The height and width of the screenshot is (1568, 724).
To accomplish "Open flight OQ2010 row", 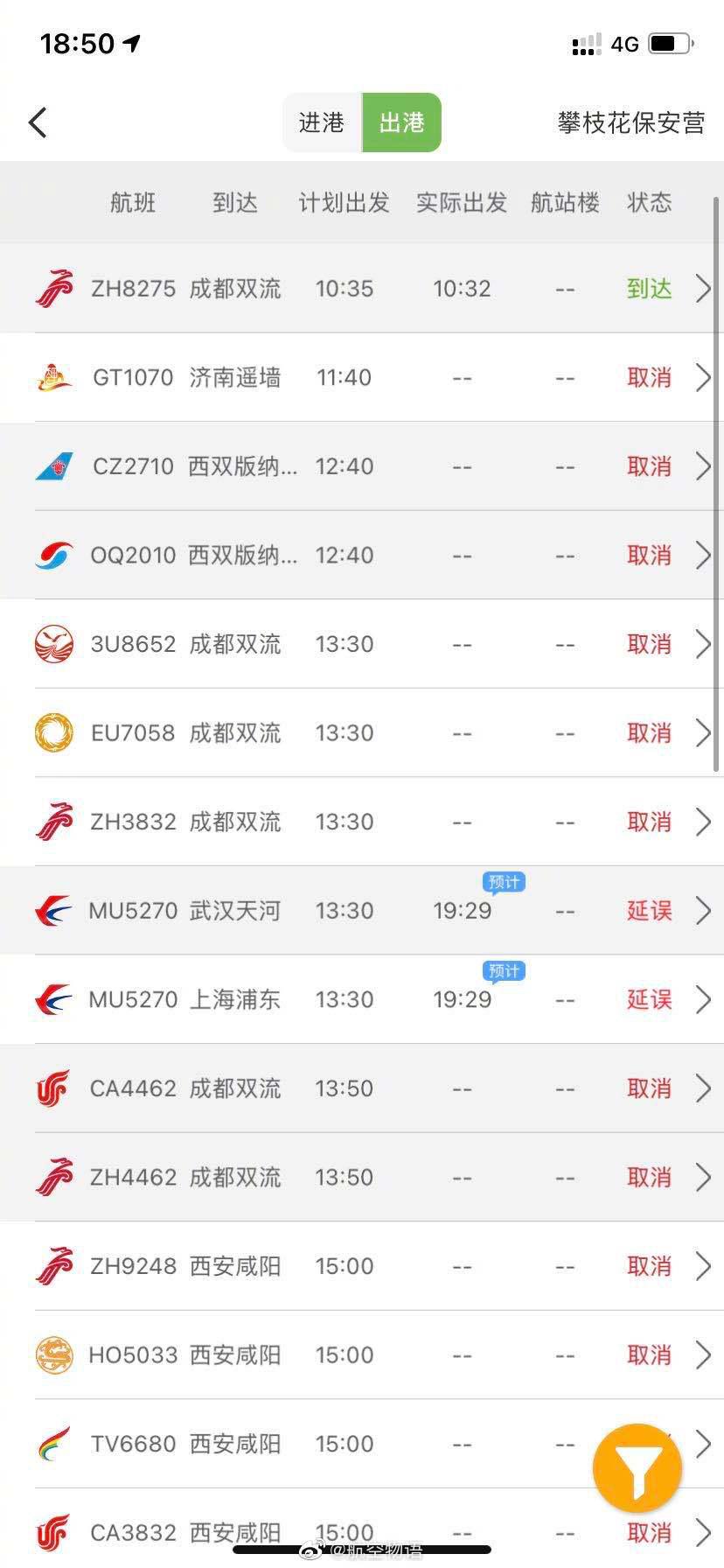I will coord(362,556).
